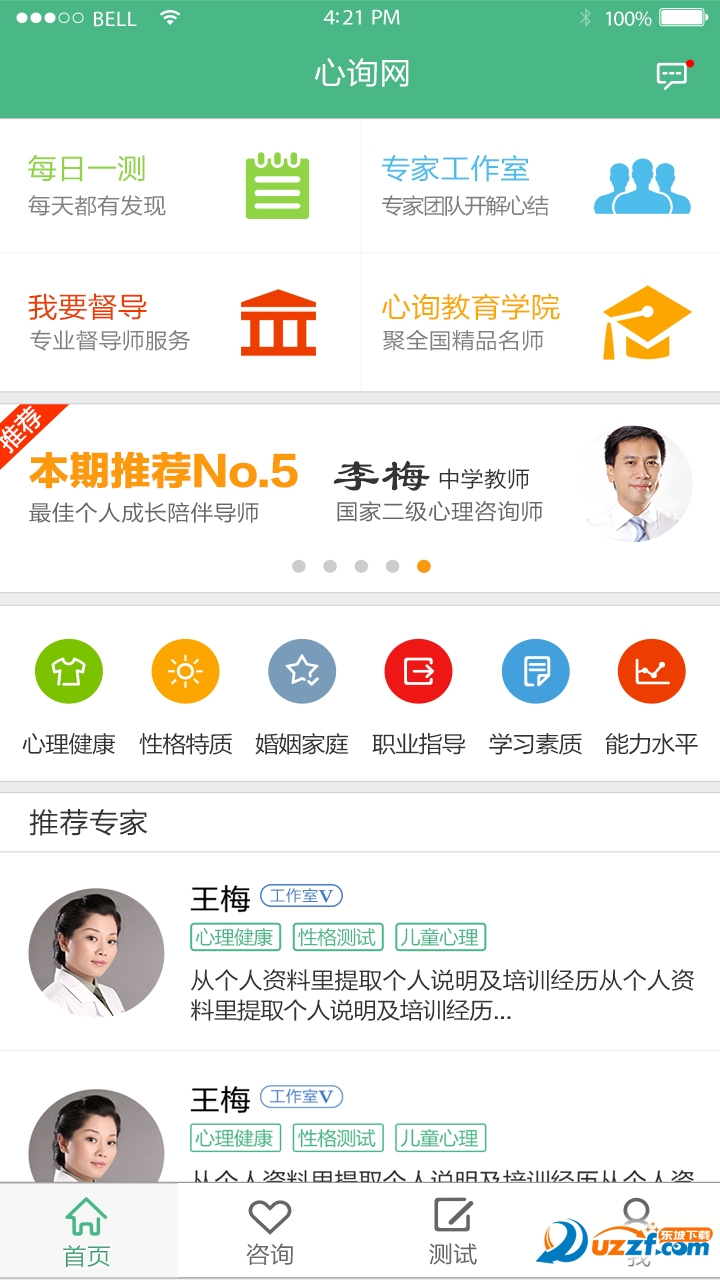Open the messages icon in the header
Image resolution: width=720 pixels, height=1280 pixels.
pyautogui.click(x=672, y=75)
